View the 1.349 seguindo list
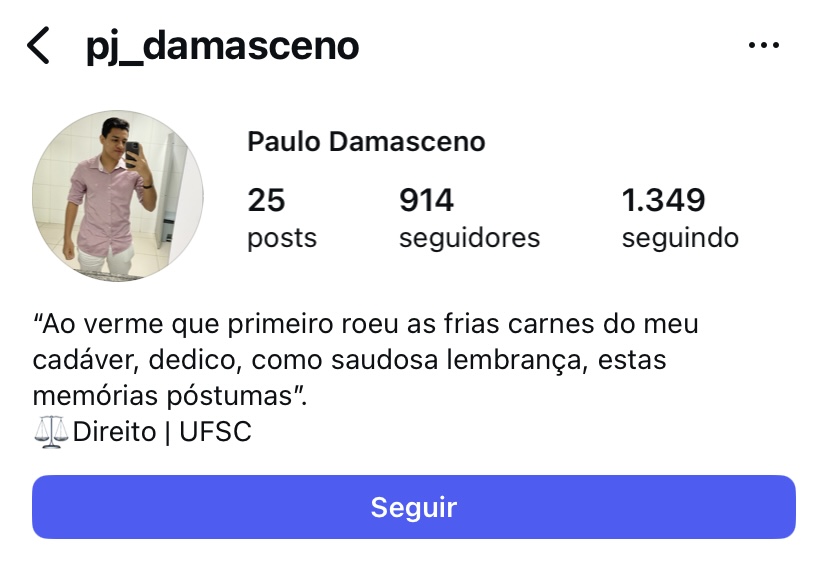 [x=680, y=218]
